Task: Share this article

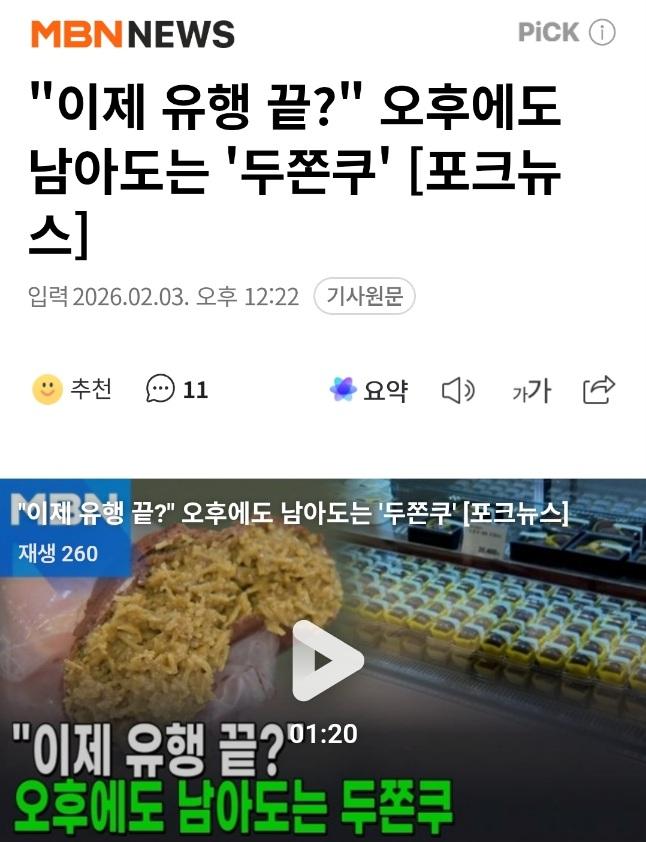Action: (598, 389)
